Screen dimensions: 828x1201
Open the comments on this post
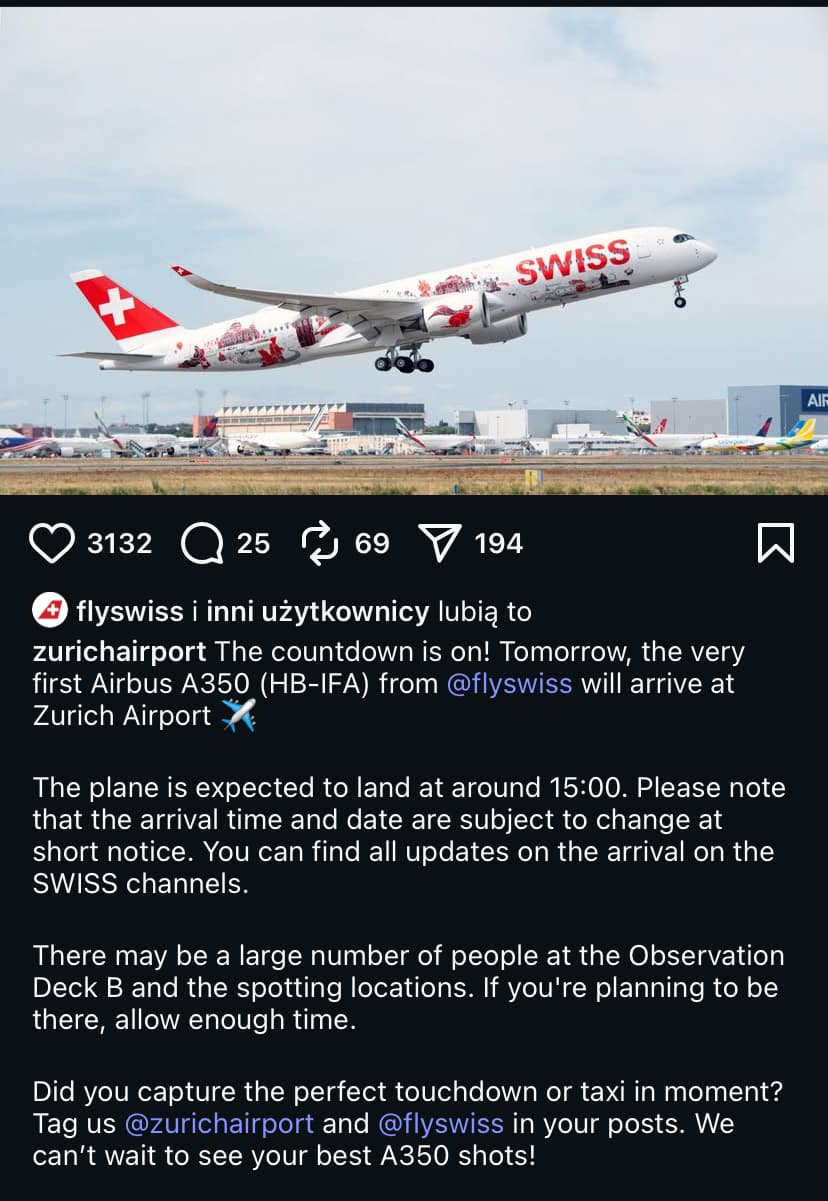[203, 543]
